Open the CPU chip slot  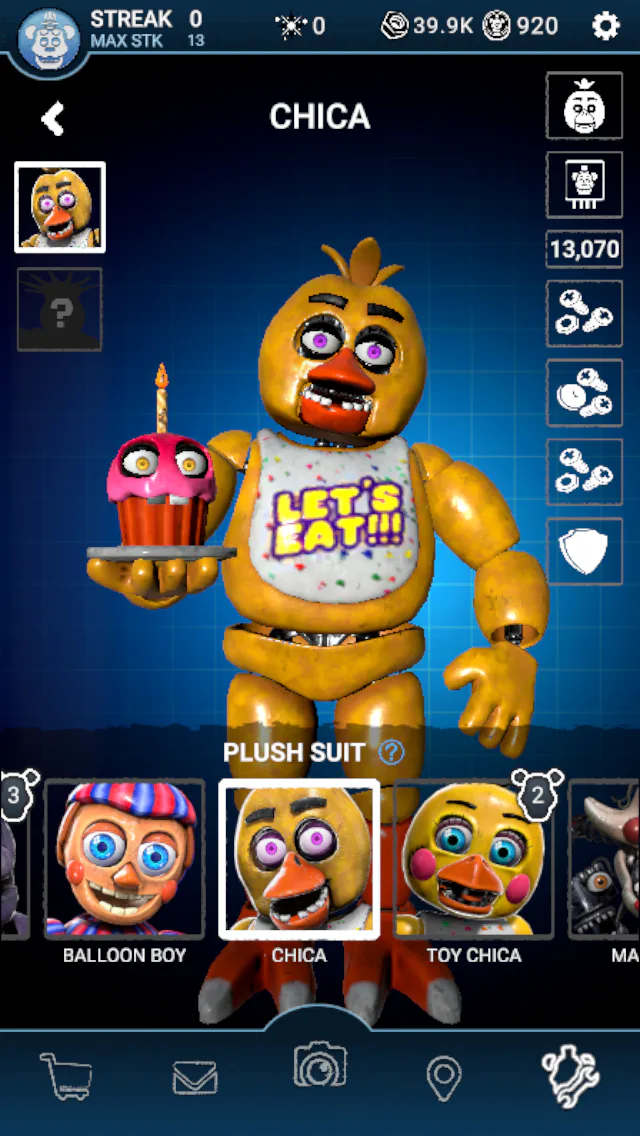coord(584,185)
